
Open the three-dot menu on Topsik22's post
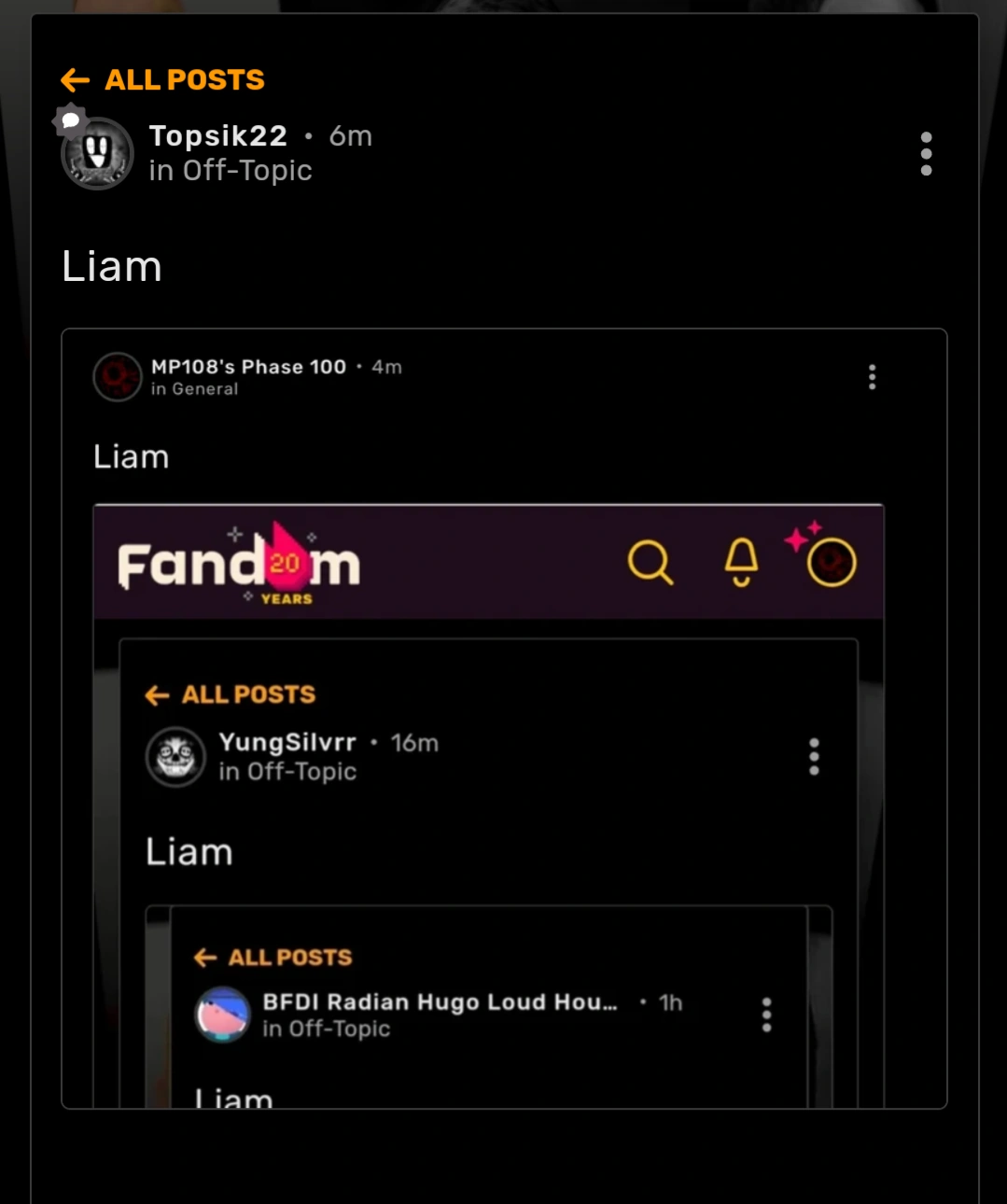pos(926,153)
